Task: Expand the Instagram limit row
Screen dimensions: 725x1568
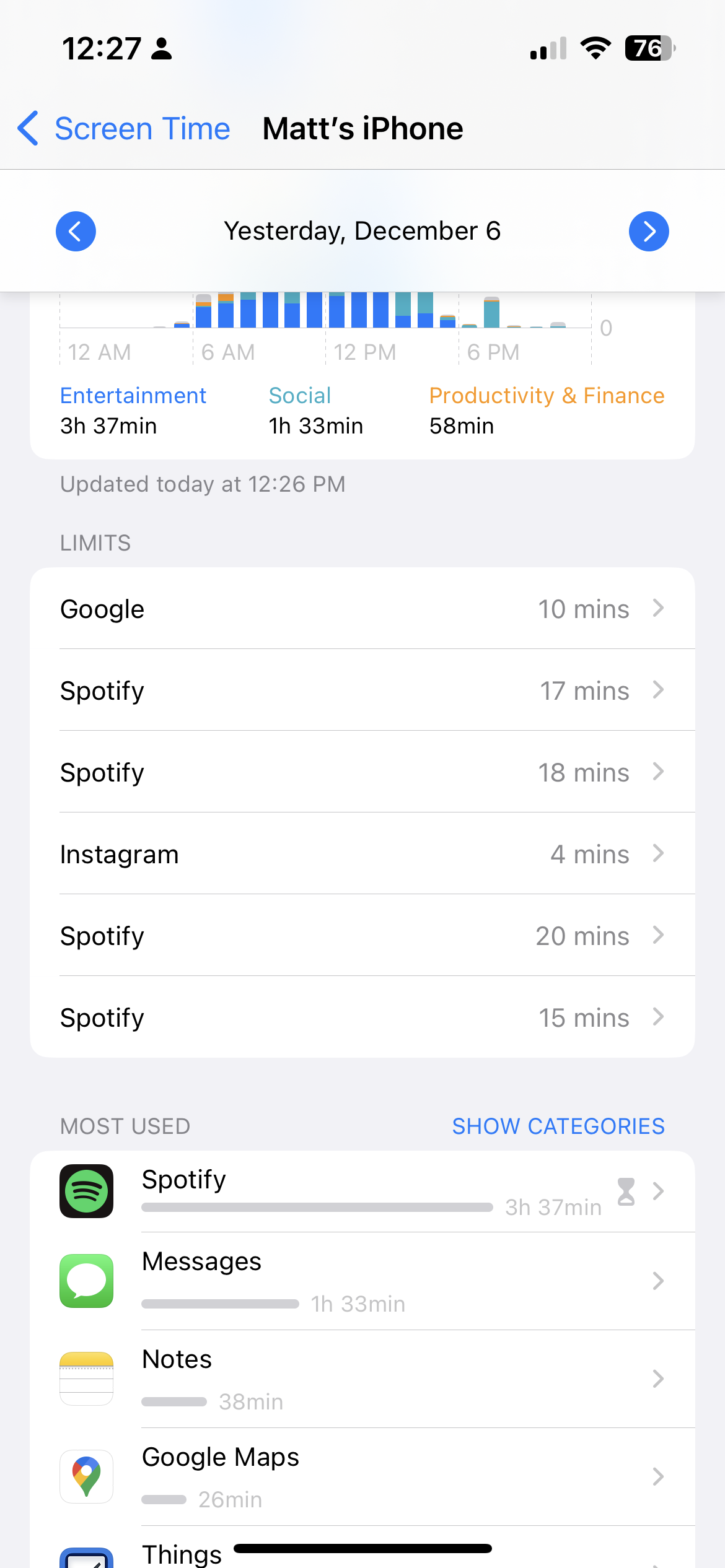Action: pyautogui.click(x=362, y=853)
